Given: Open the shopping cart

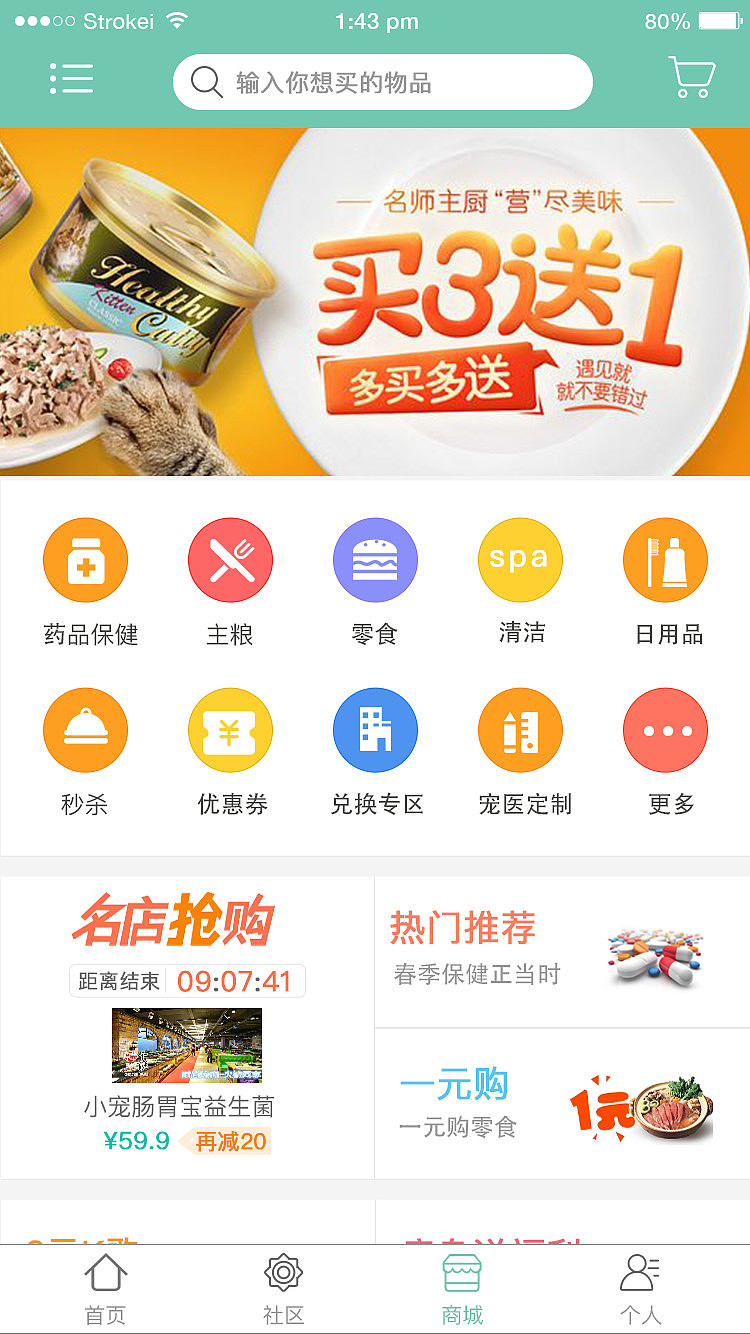Looking at the screenshot, I should [690, 78].
